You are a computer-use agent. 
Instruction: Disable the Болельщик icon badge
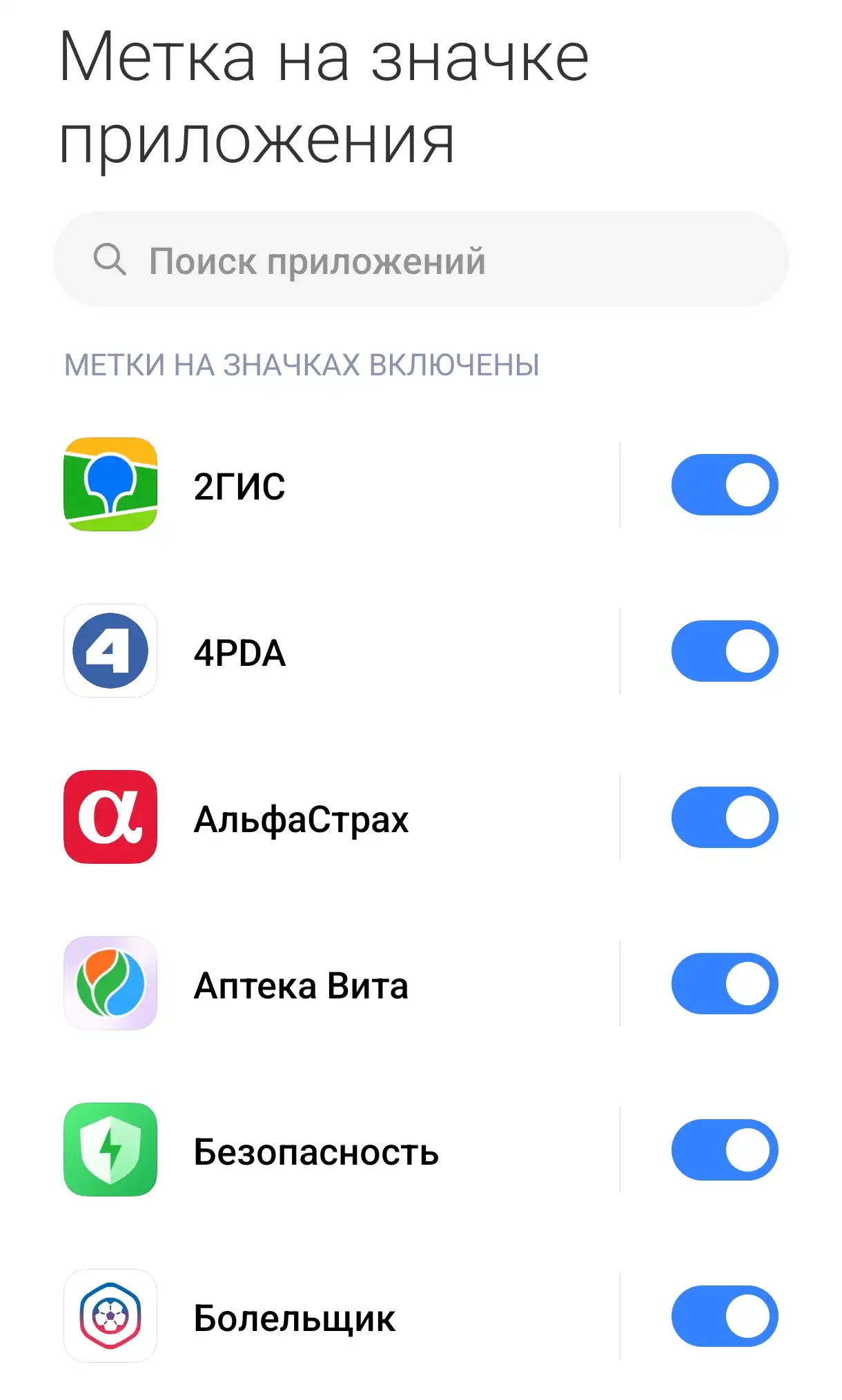725,1316
